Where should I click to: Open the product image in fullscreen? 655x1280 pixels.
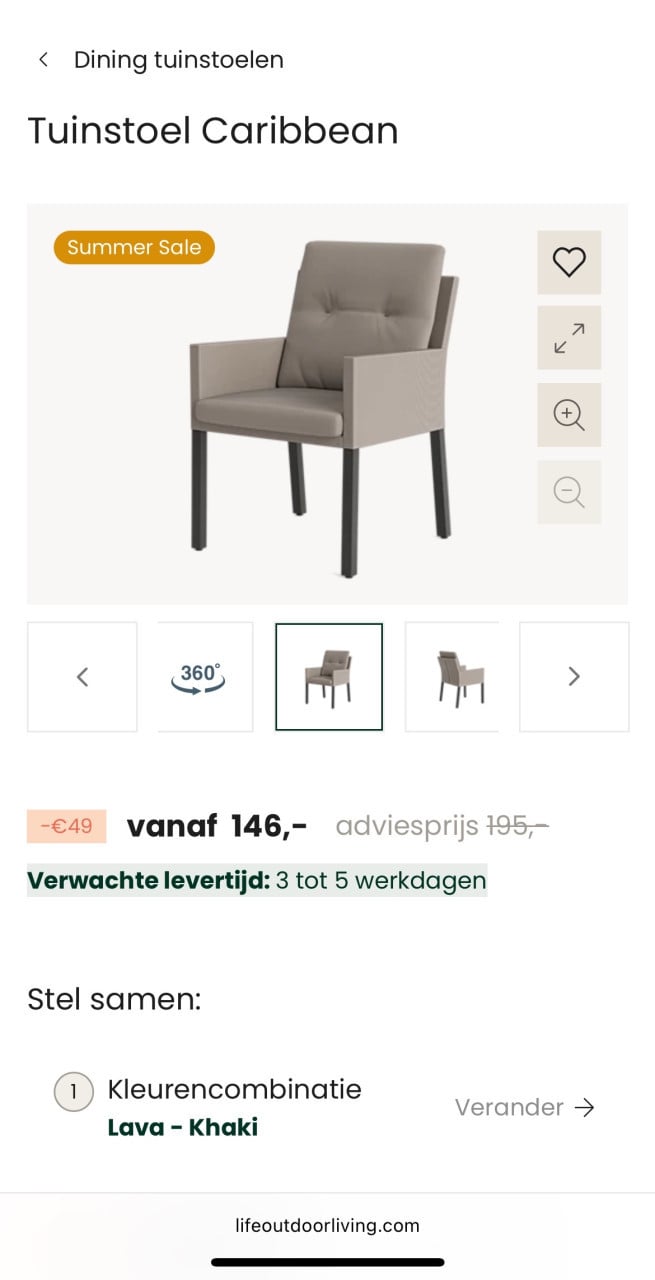[x=569, y=338]
